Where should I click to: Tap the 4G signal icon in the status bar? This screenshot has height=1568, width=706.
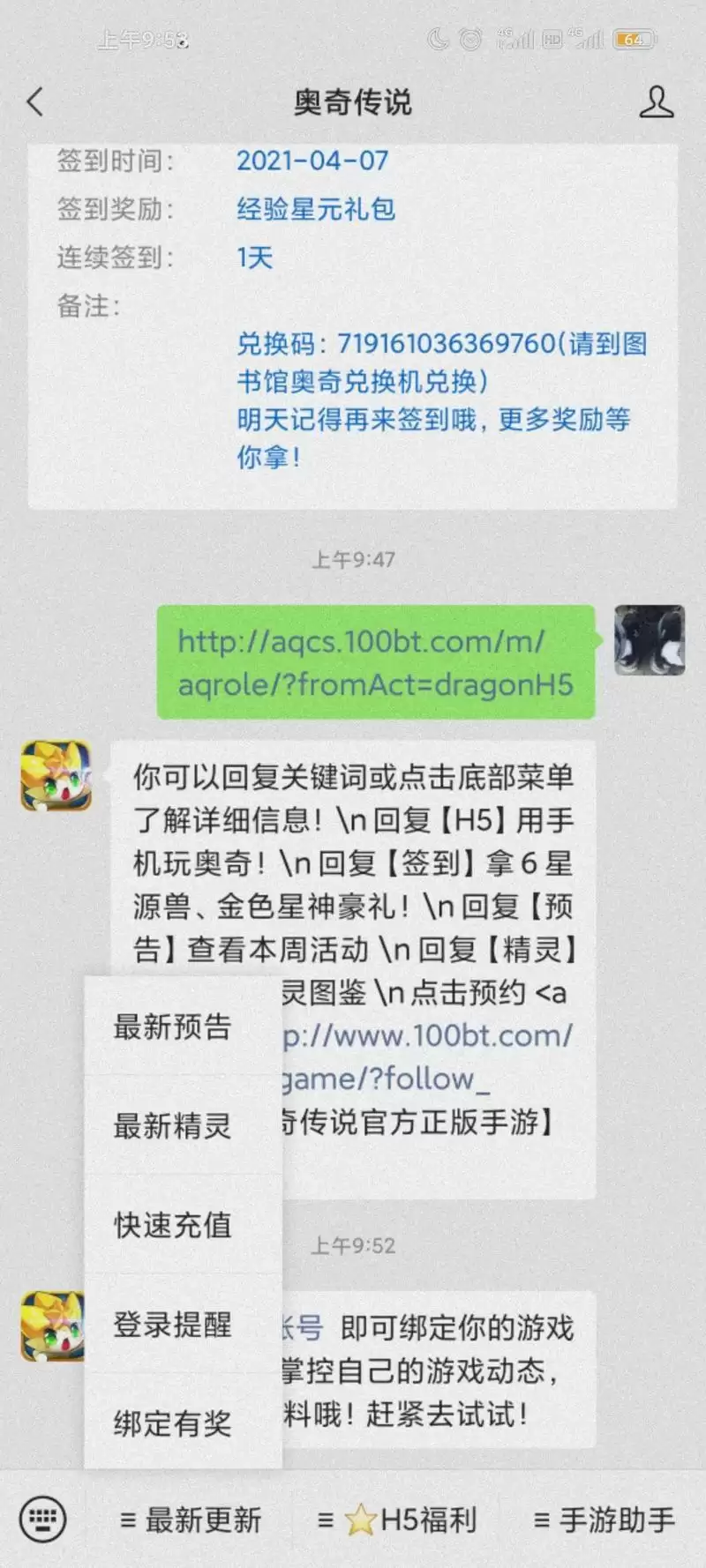point(513,39)
